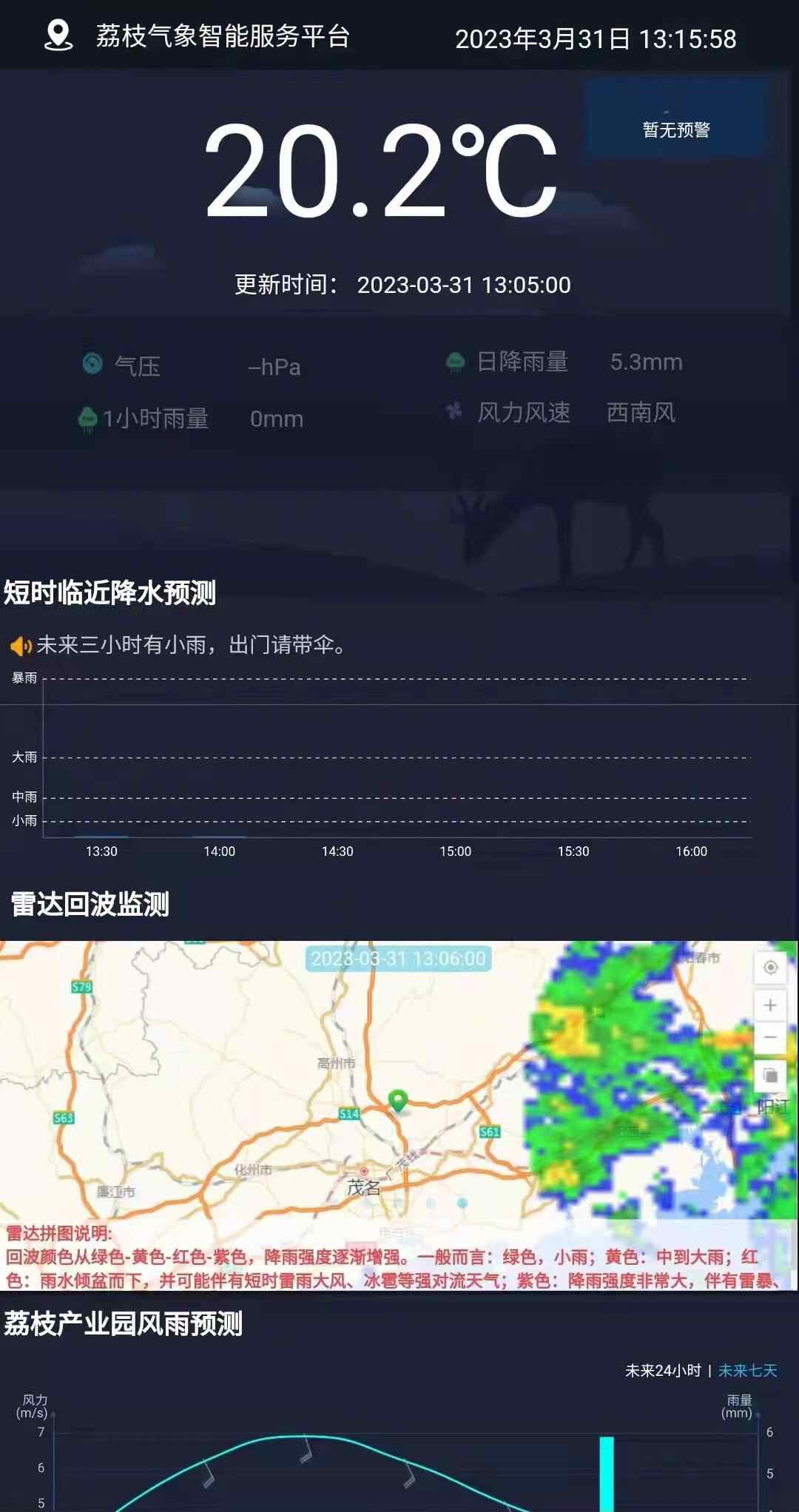Tap the location pin icon in header
The height and width of the screenshot is (1512, 799).
click(x=58, y=36)
